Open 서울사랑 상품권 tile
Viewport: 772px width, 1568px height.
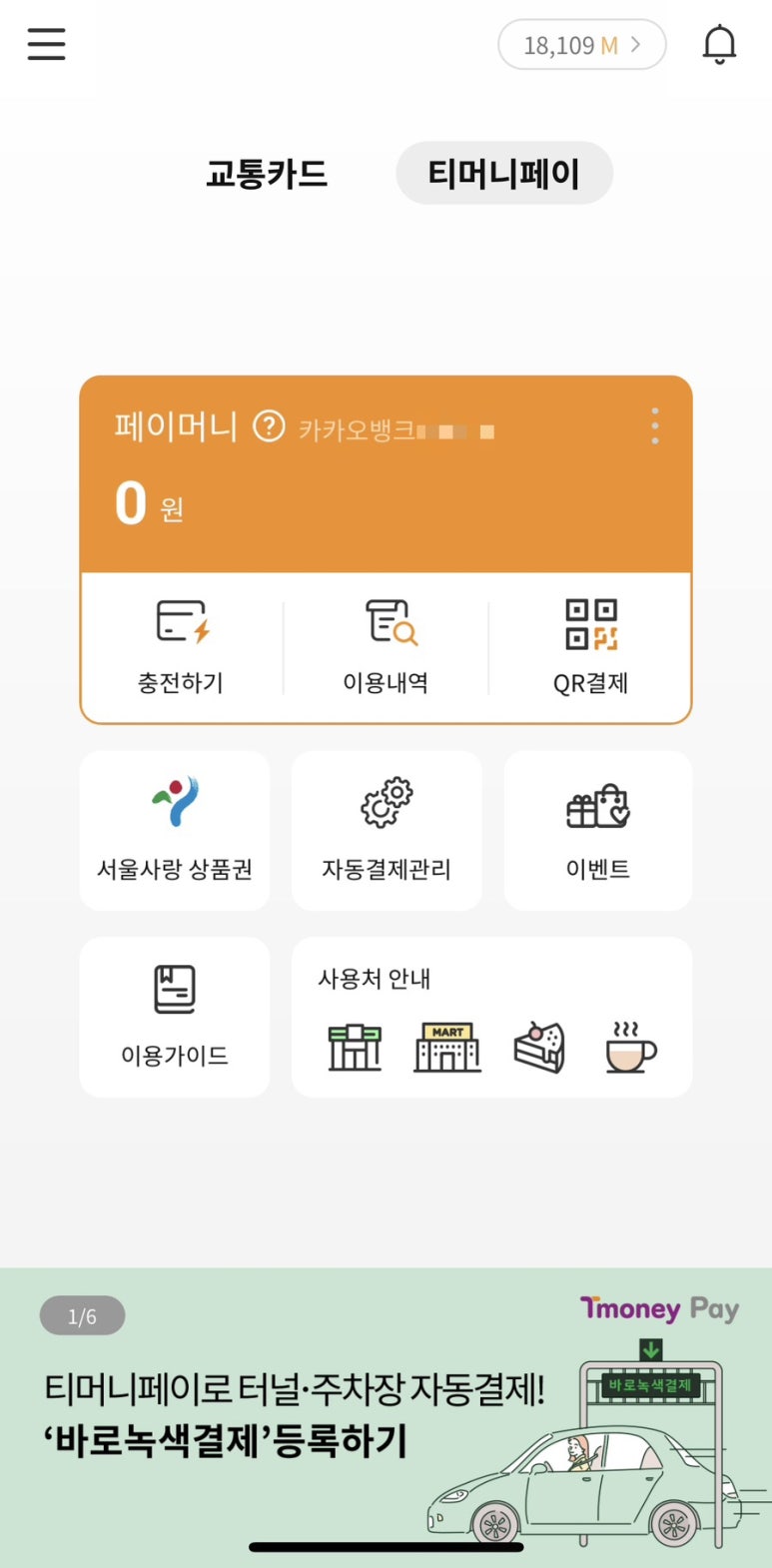pos(175,831)
